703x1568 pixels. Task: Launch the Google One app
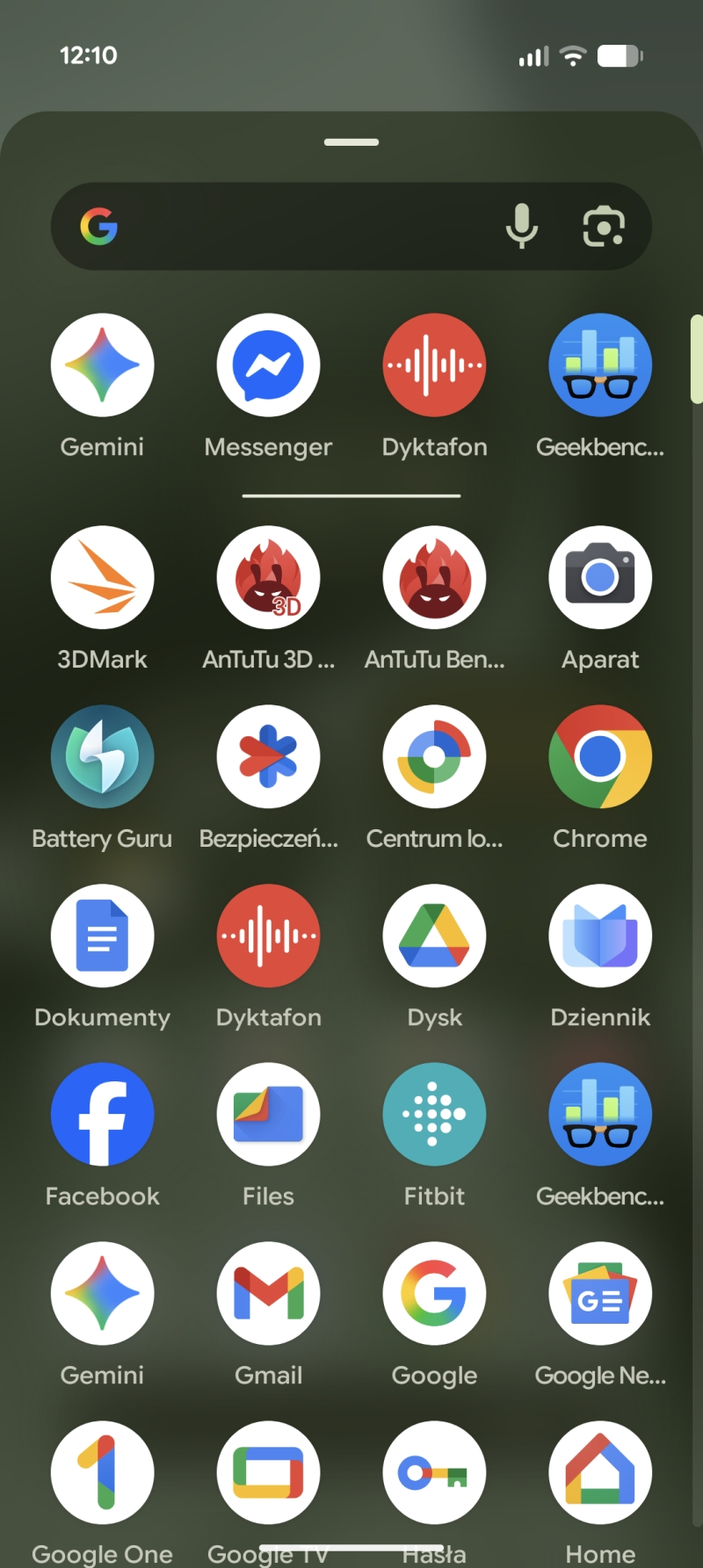point(103,1473)
